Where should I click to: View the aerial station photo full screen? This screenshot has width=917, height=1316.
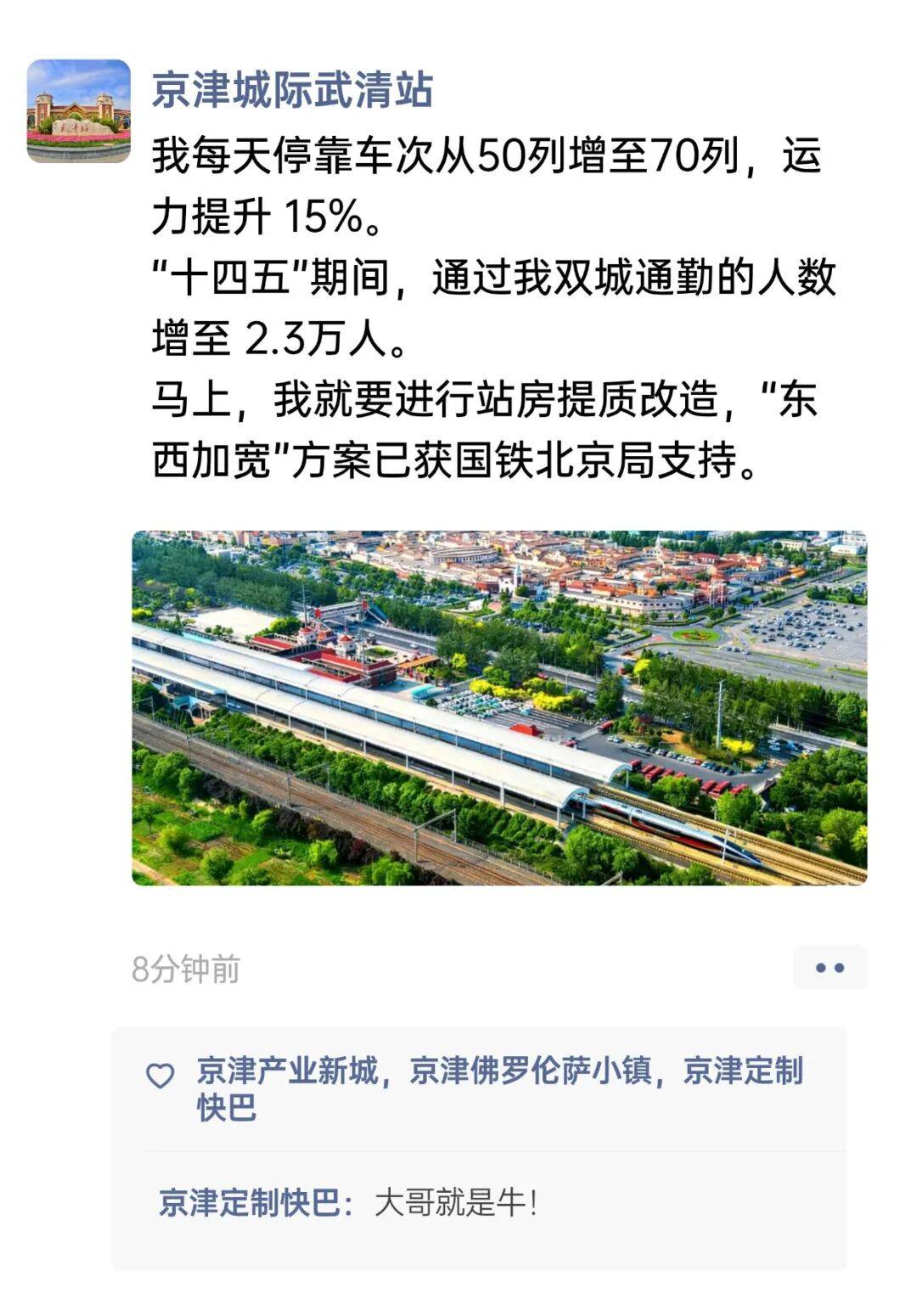point(499,708)
